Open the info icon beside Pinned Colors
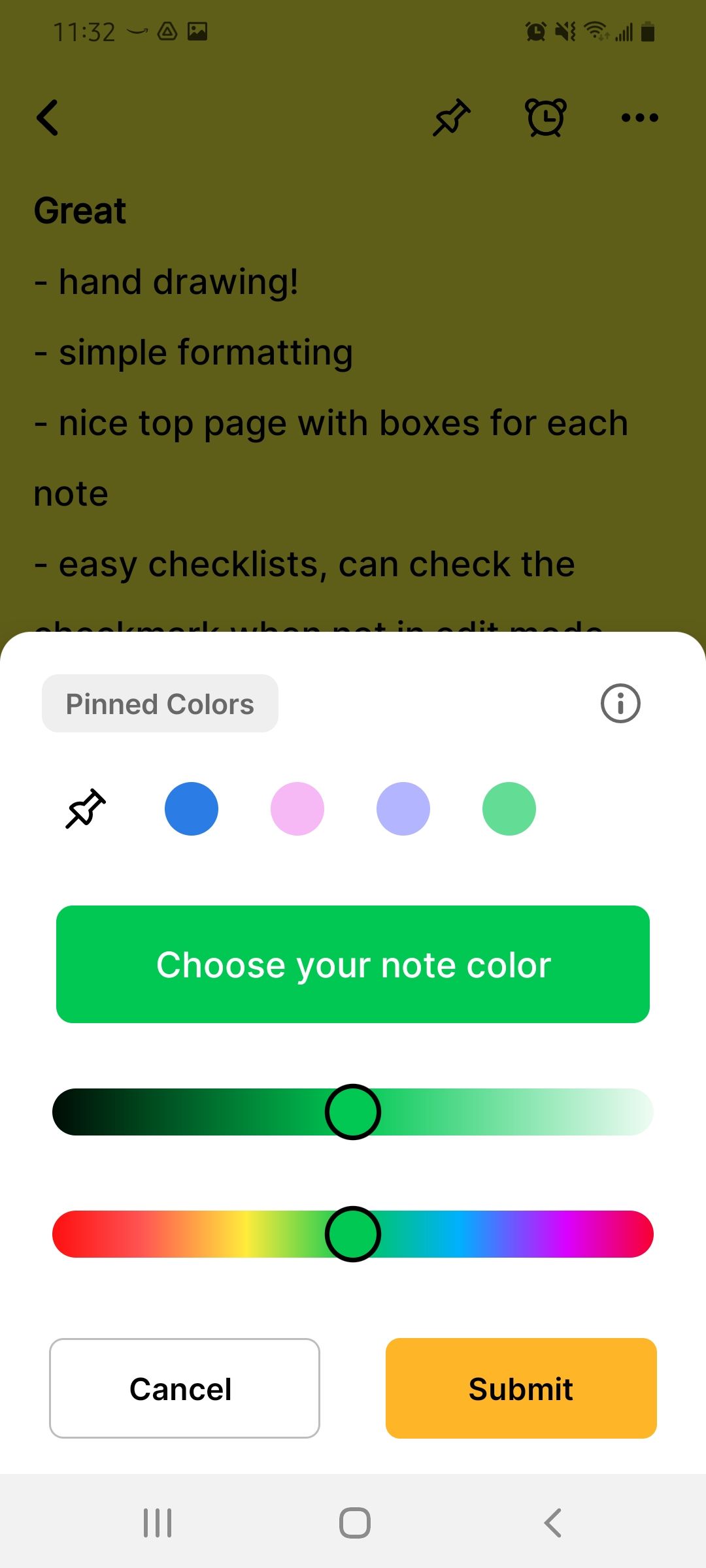This screenshot has height=1568, width=706. [620, 704]
